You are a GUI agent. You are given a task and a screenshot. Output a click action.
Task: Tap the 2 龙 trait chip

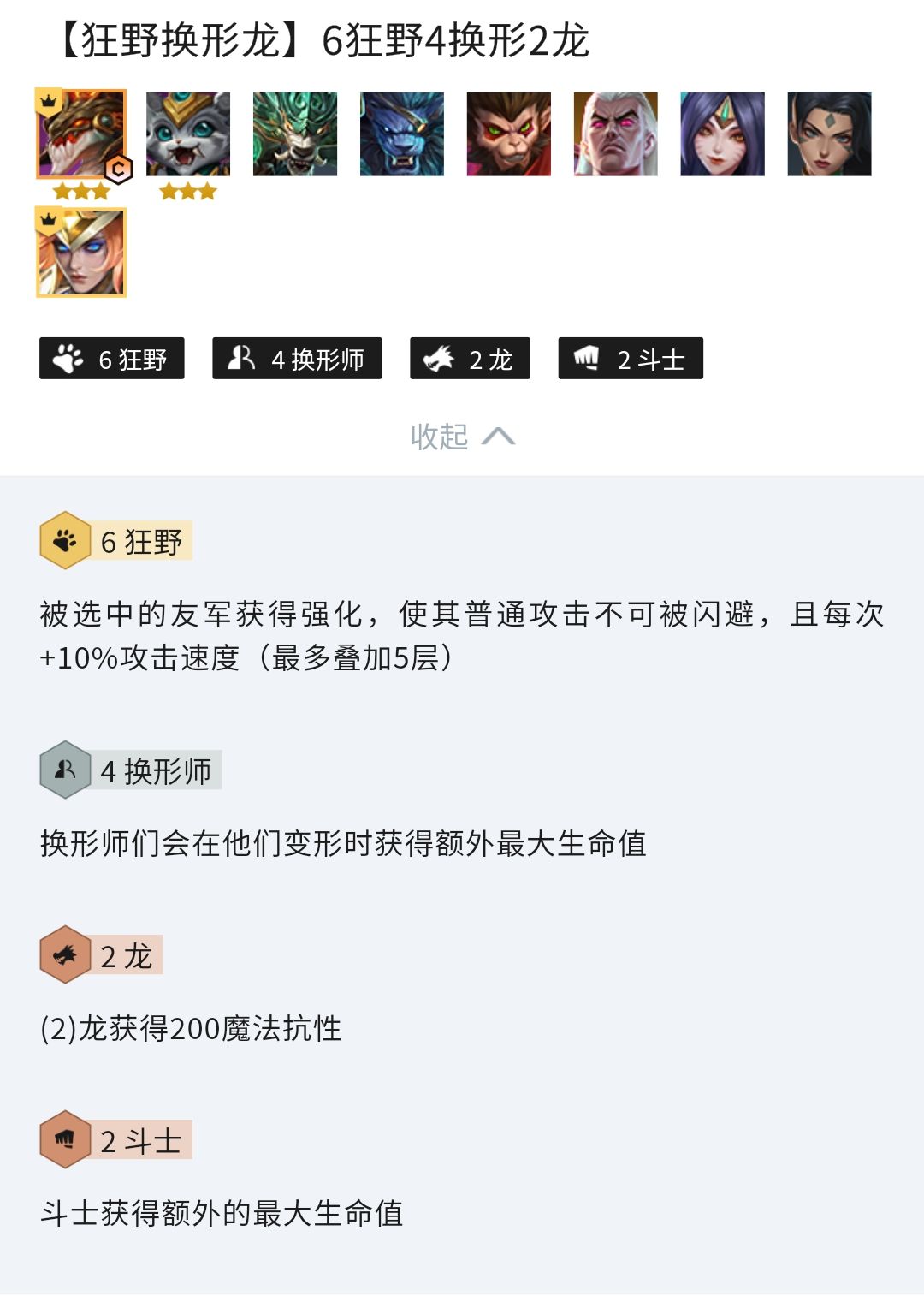[470, 359]
